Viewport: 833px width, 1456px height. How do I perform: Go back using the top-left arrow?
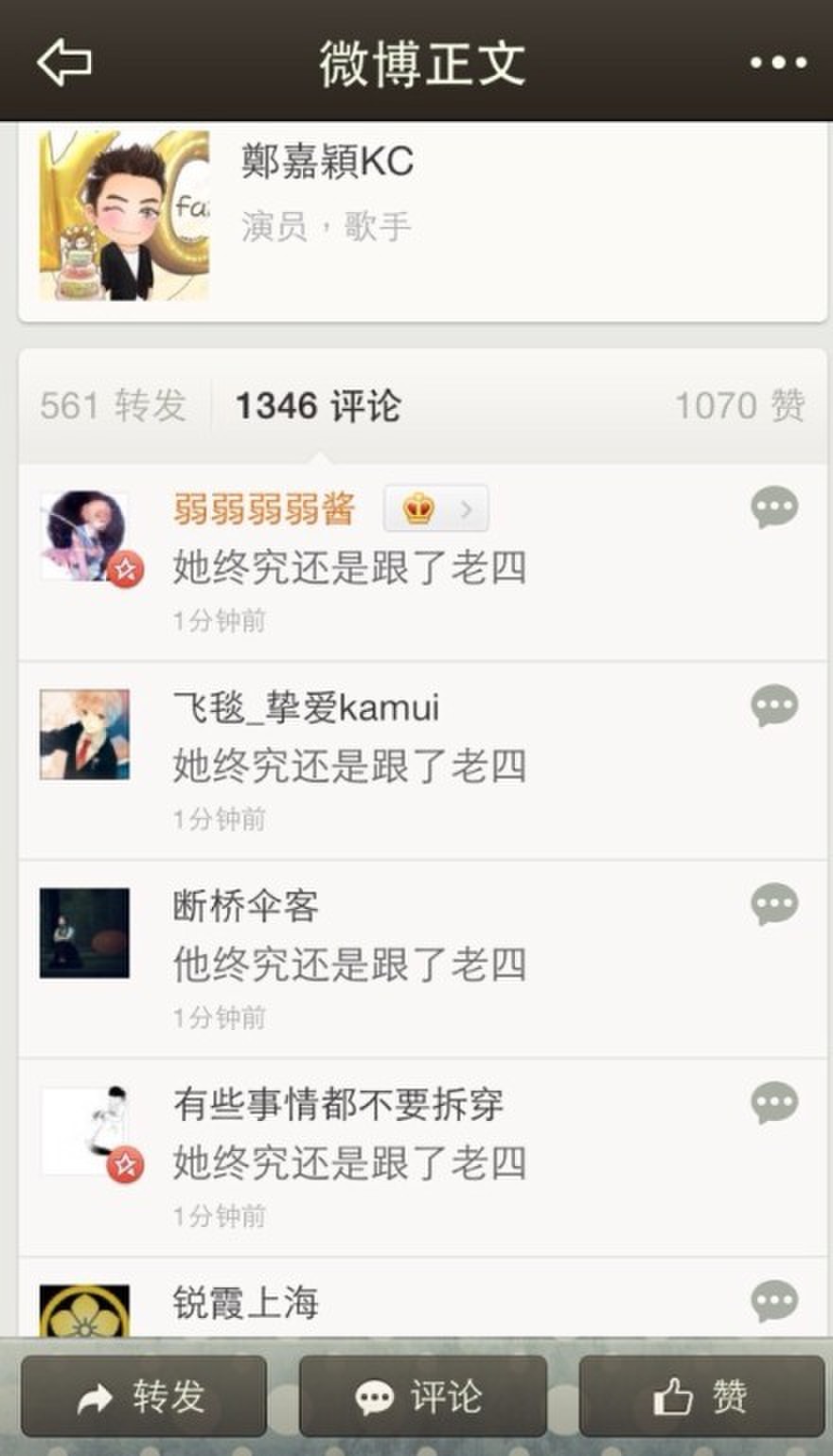coord(63,62)
